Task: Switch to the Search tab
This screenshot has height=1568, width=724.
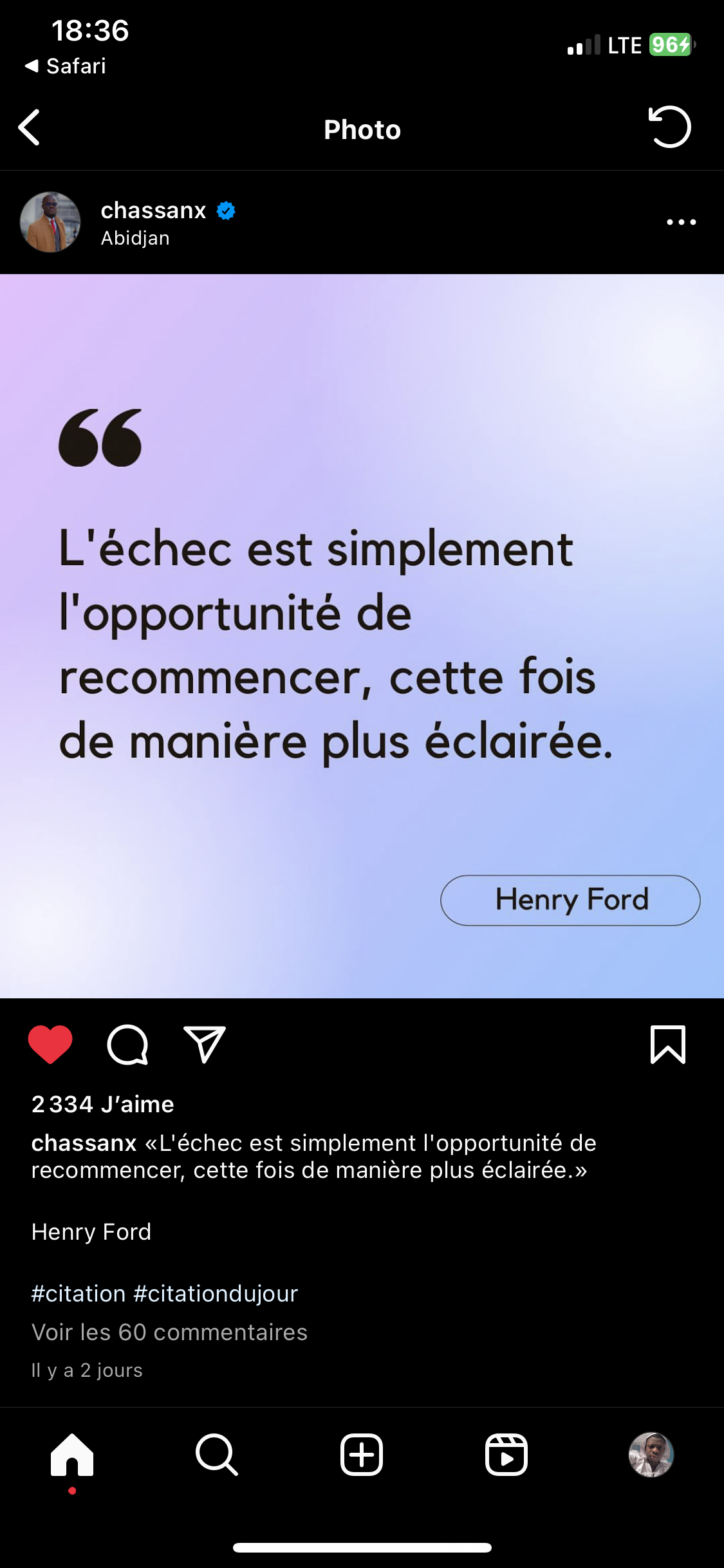Action: point(217,1455)
